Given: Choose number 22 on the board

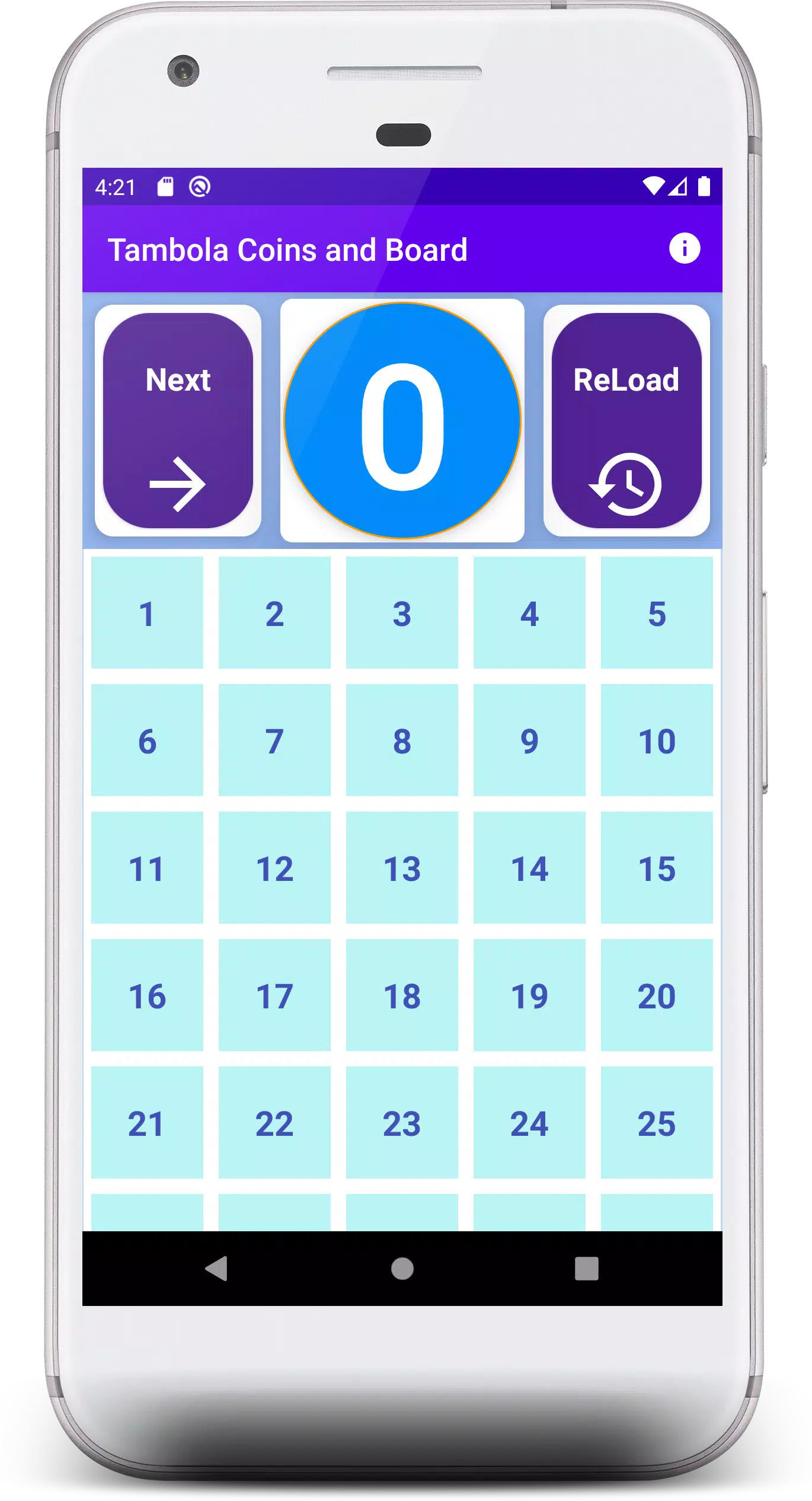Looking at the screenshot, I should click(x=274, y=1122).
